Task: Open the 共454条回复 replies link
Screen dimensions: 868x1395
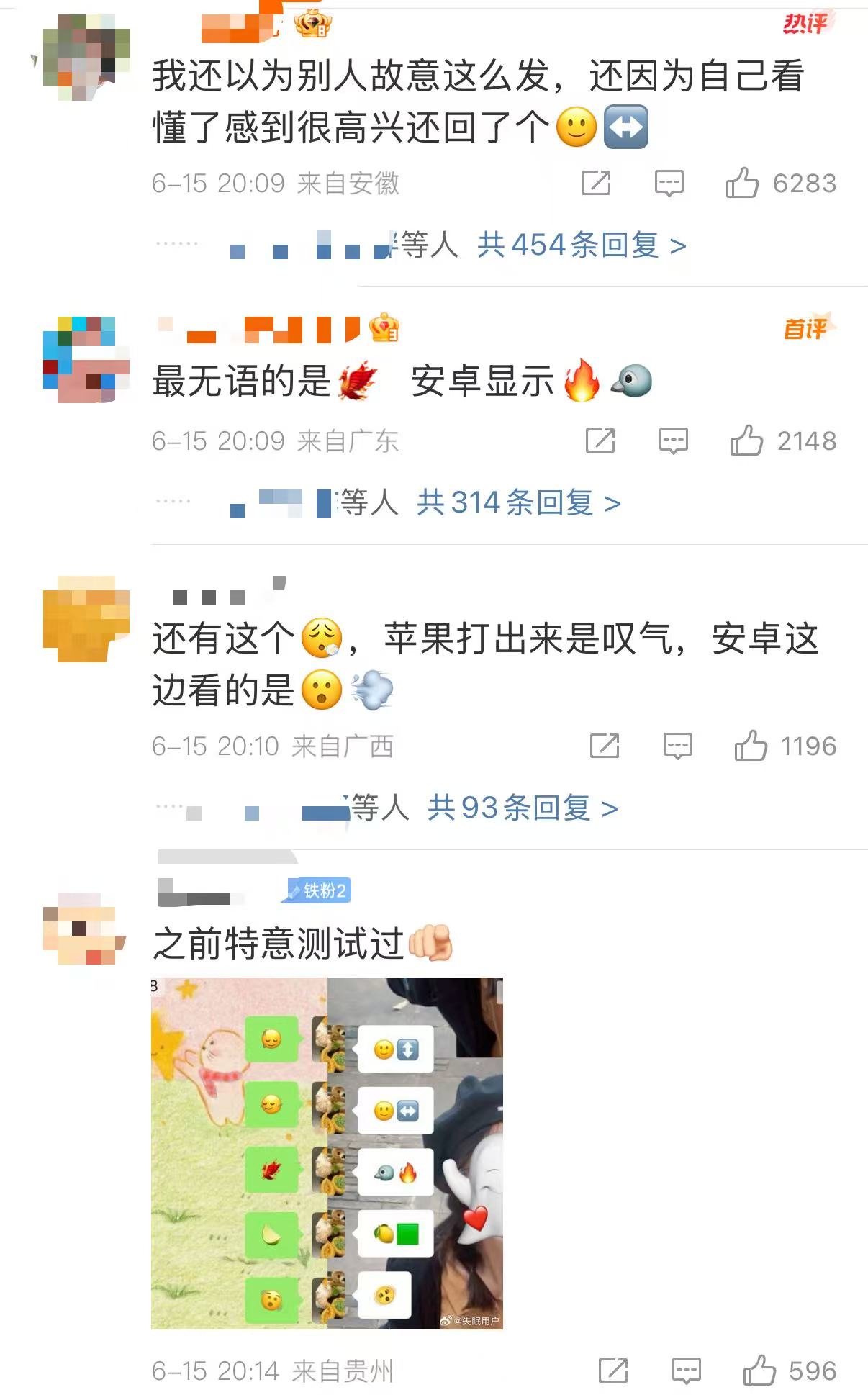Action: 582,245
